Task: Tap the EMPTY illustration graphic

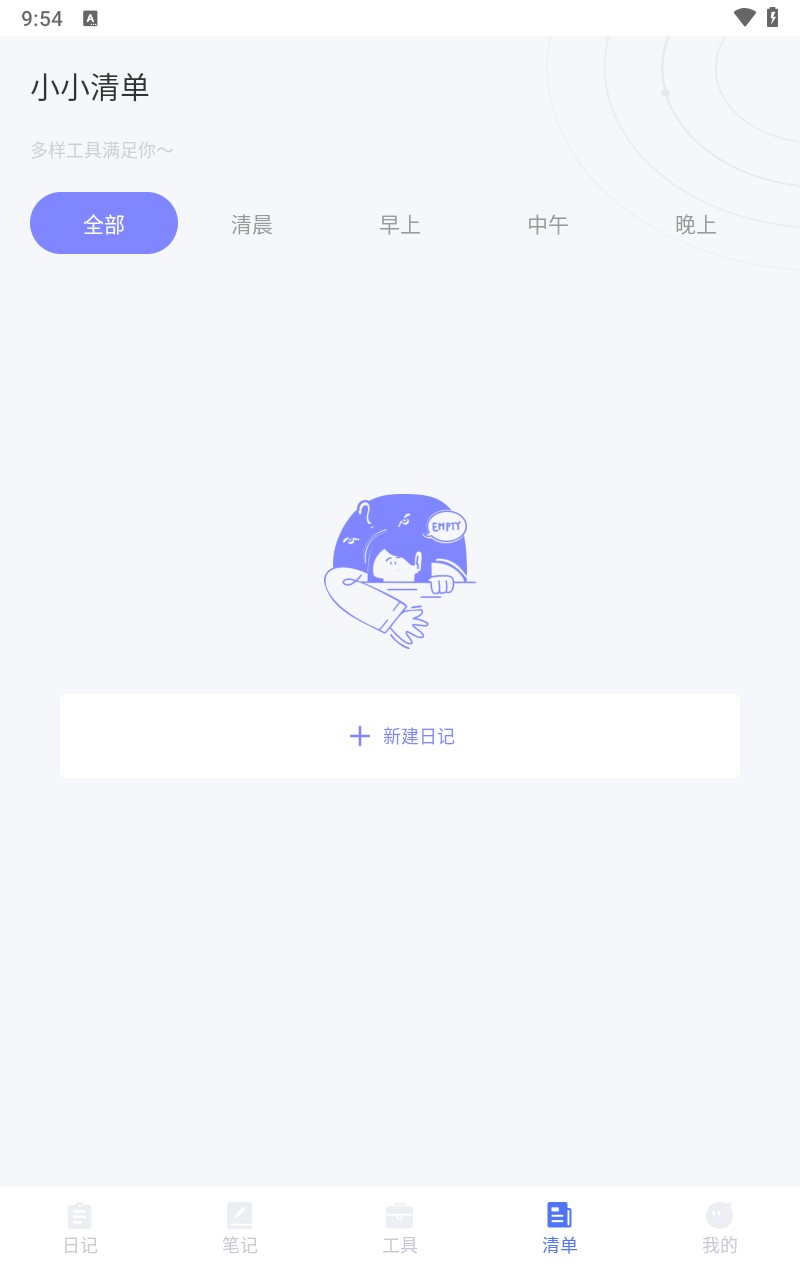Action: click(x=399, y=570)
